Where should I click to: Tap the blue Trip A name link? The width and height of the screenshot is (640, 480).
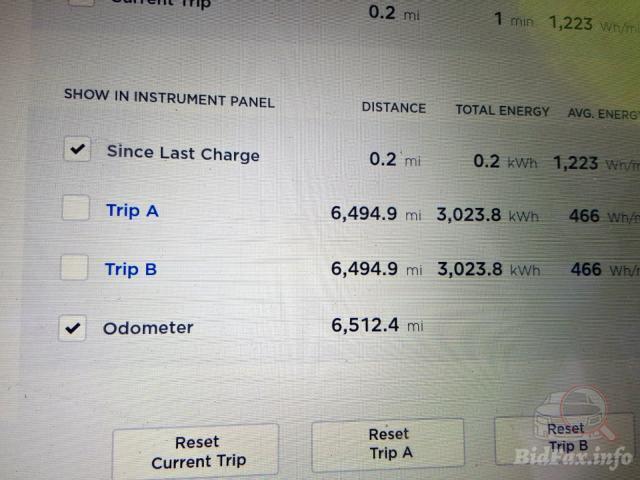(x=132, y=211)
